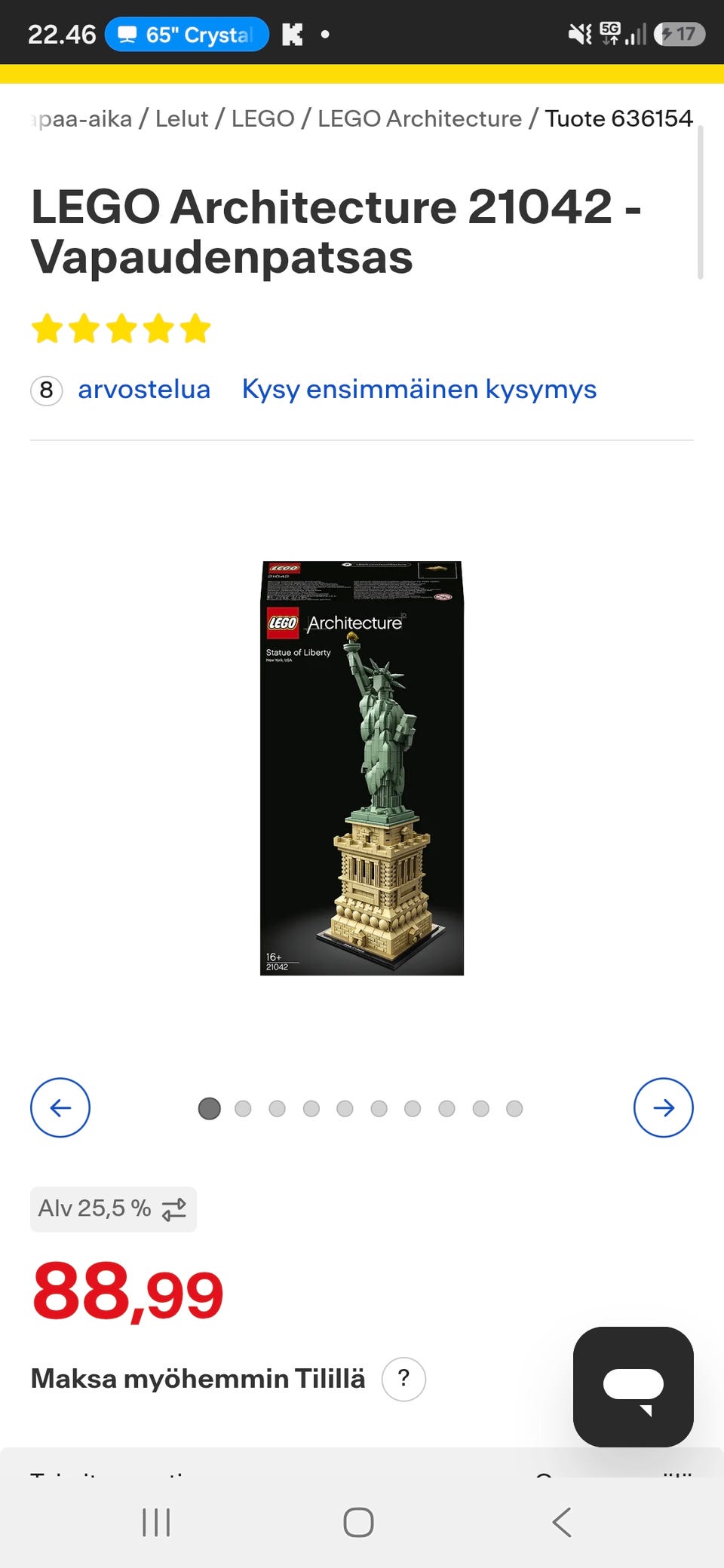Tap Kysy ensimmäinen kysymys link
Screen dimensions: 724x1568
point(419,390)
